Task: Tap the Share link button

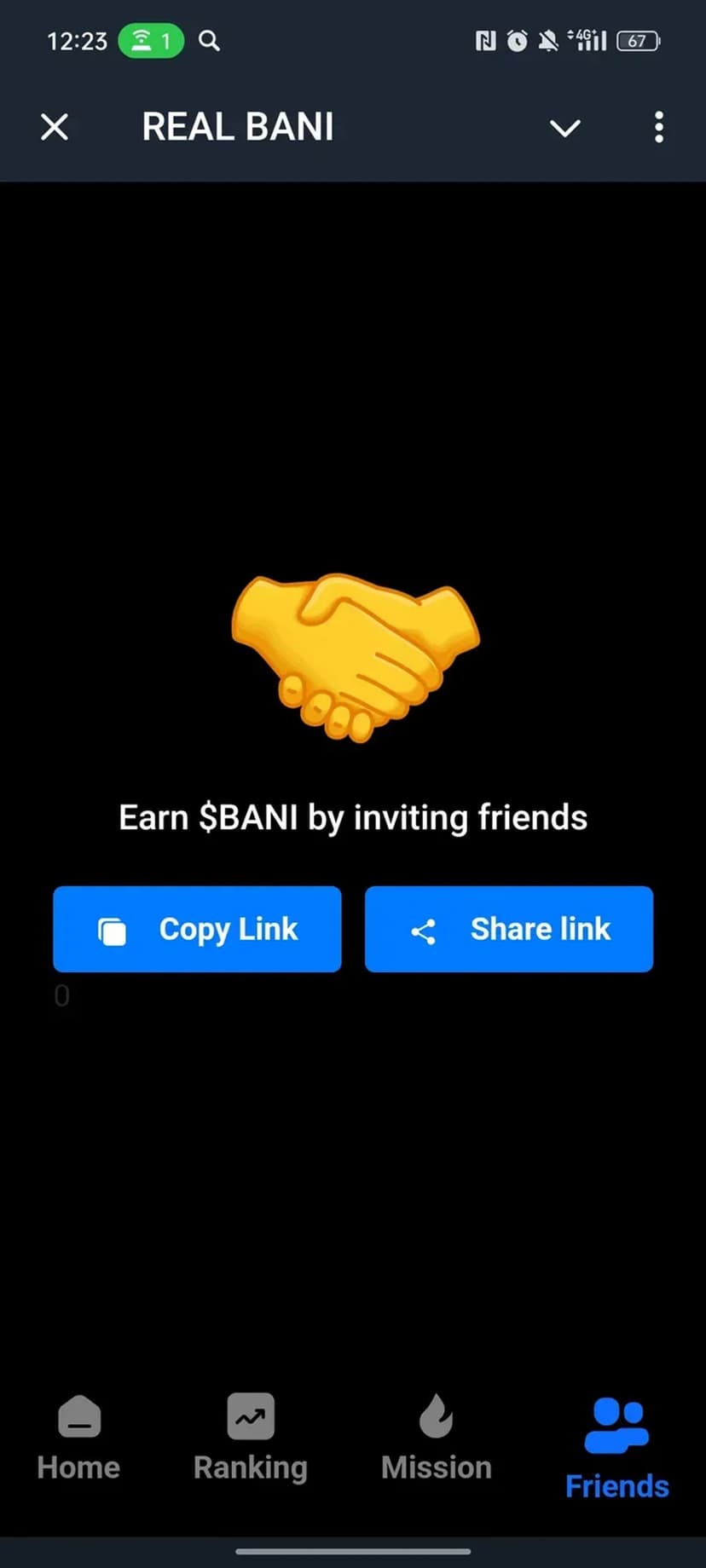Action: [509, 929]
